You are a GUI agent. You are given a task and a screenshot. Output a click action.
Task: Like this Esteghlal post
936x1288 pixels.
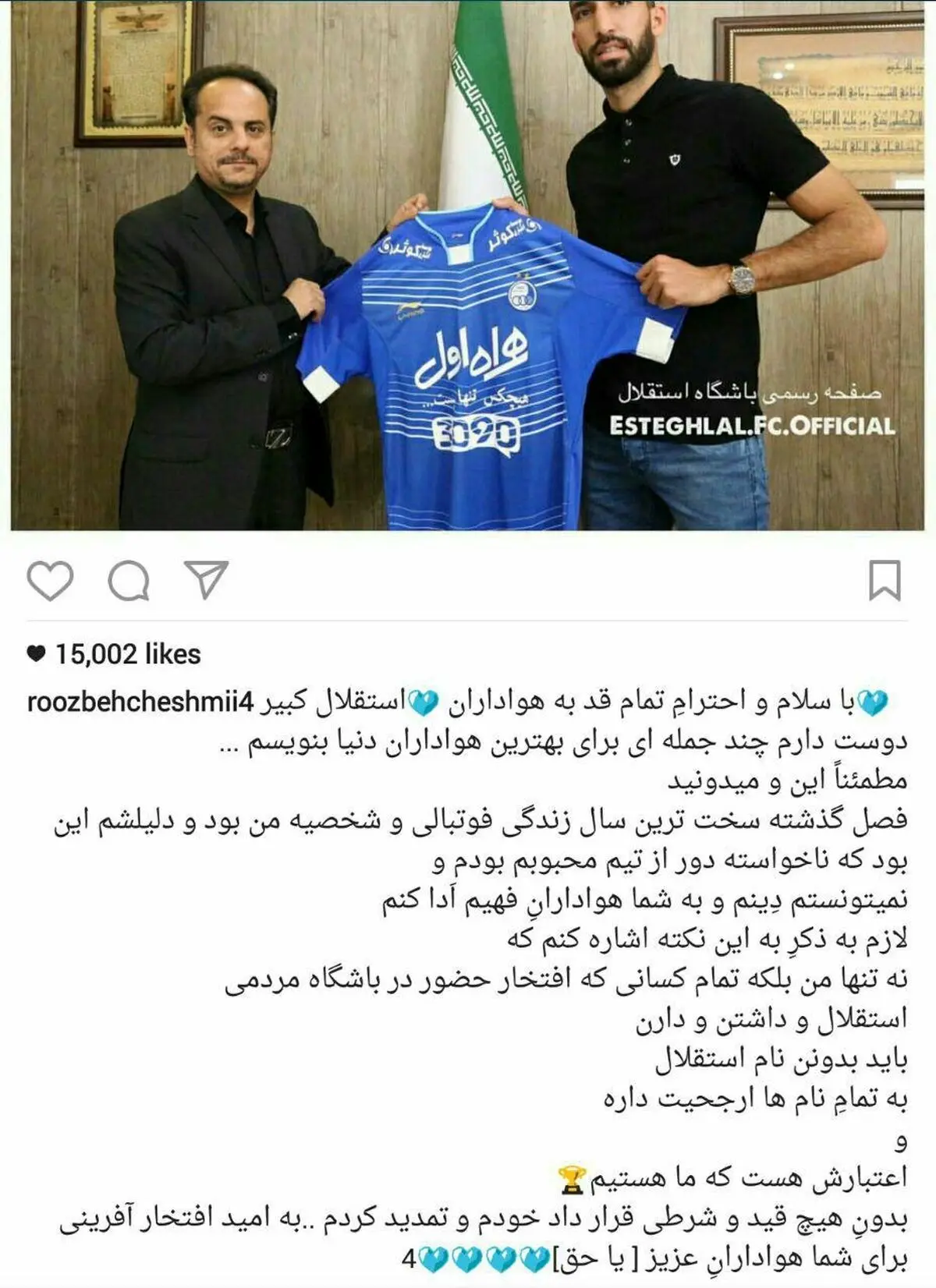(50, 581)
